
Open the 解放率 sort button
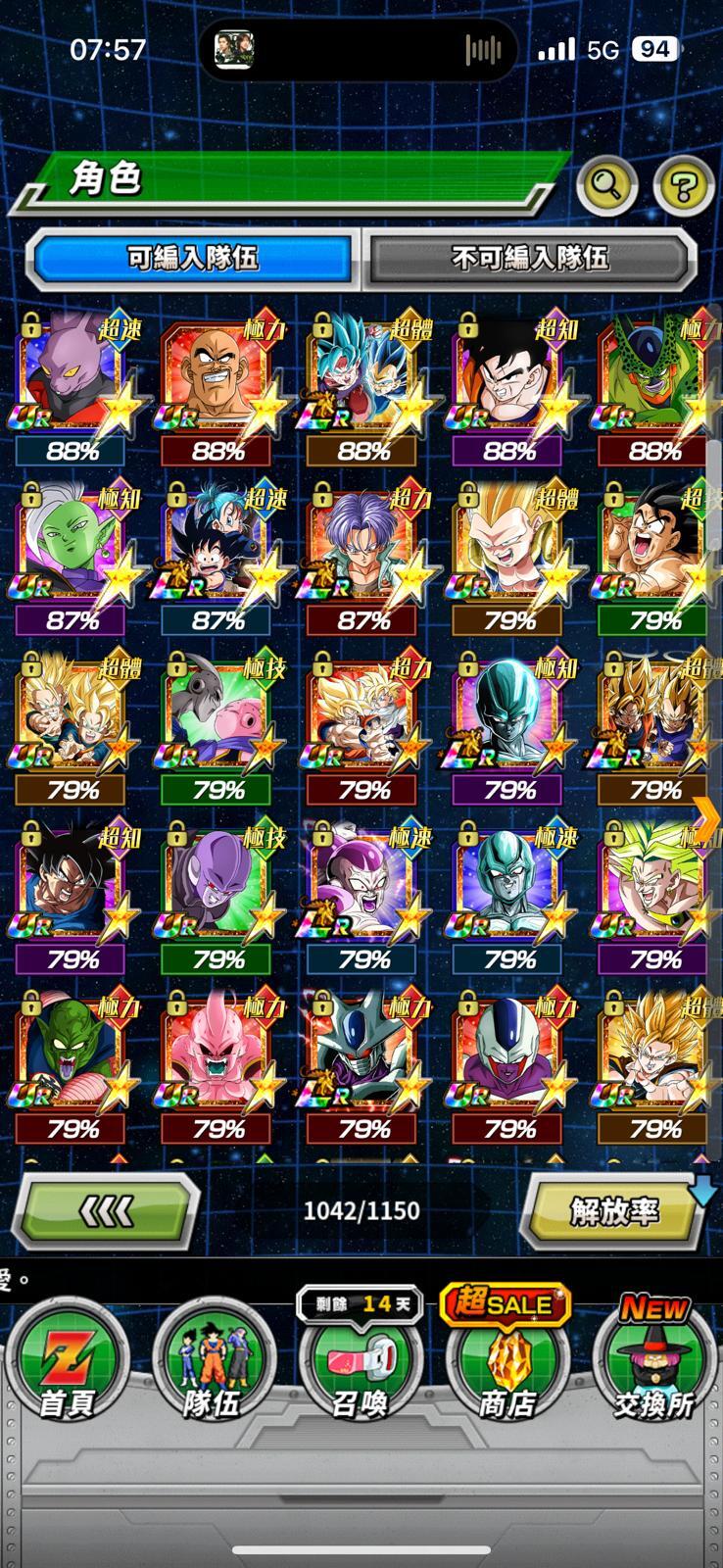(614, 1212)
